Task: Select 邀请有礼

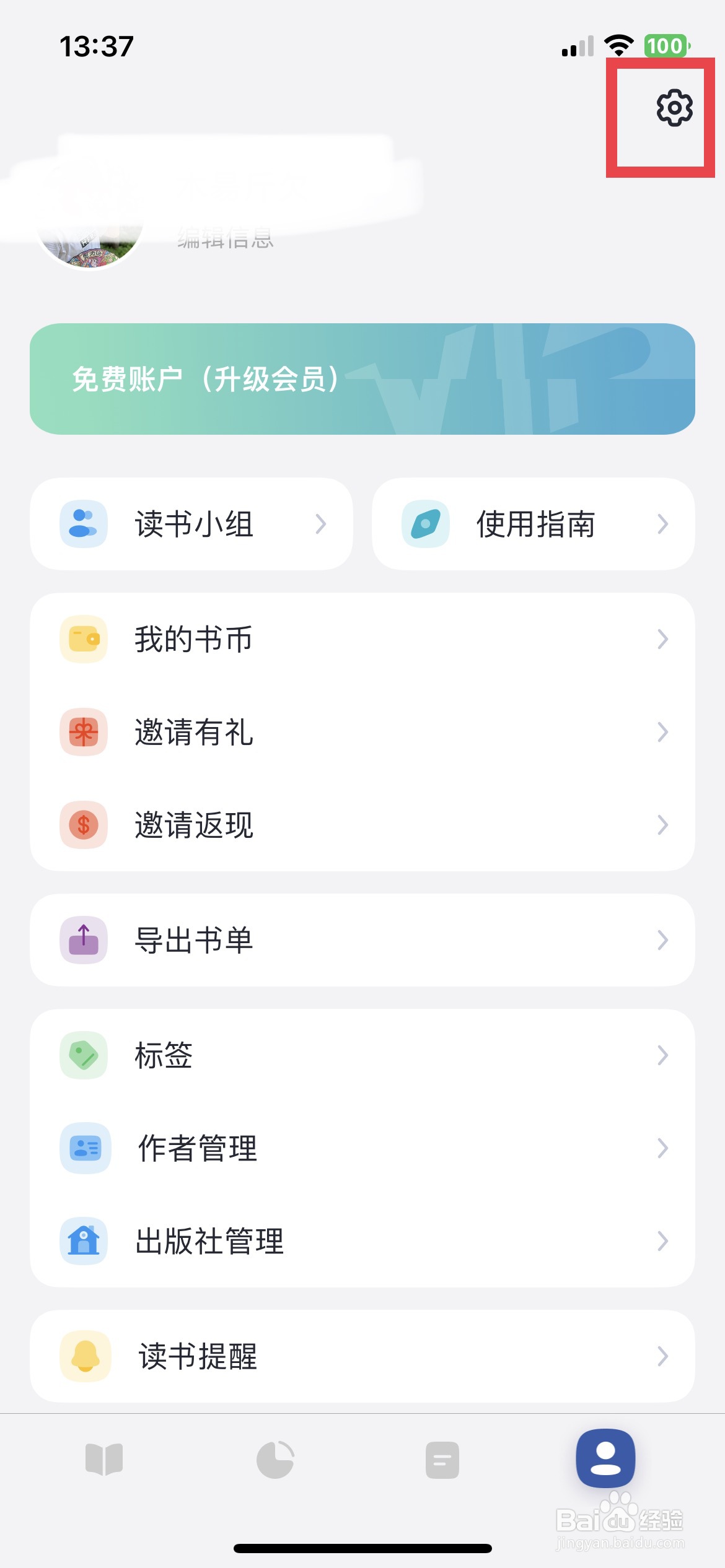Action: coord(362,732)
